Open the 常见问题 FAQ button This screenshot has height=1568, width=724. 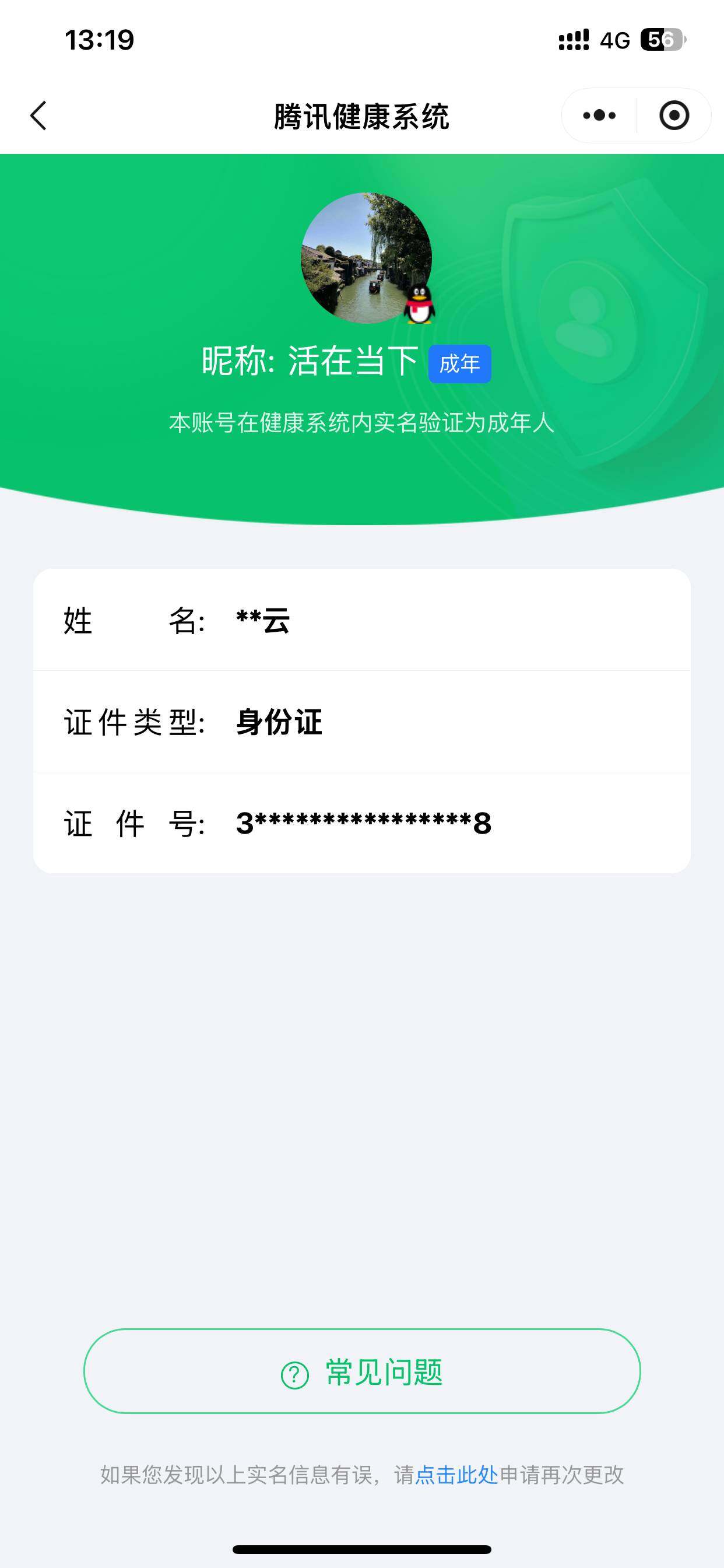(x=362, y=1371)
